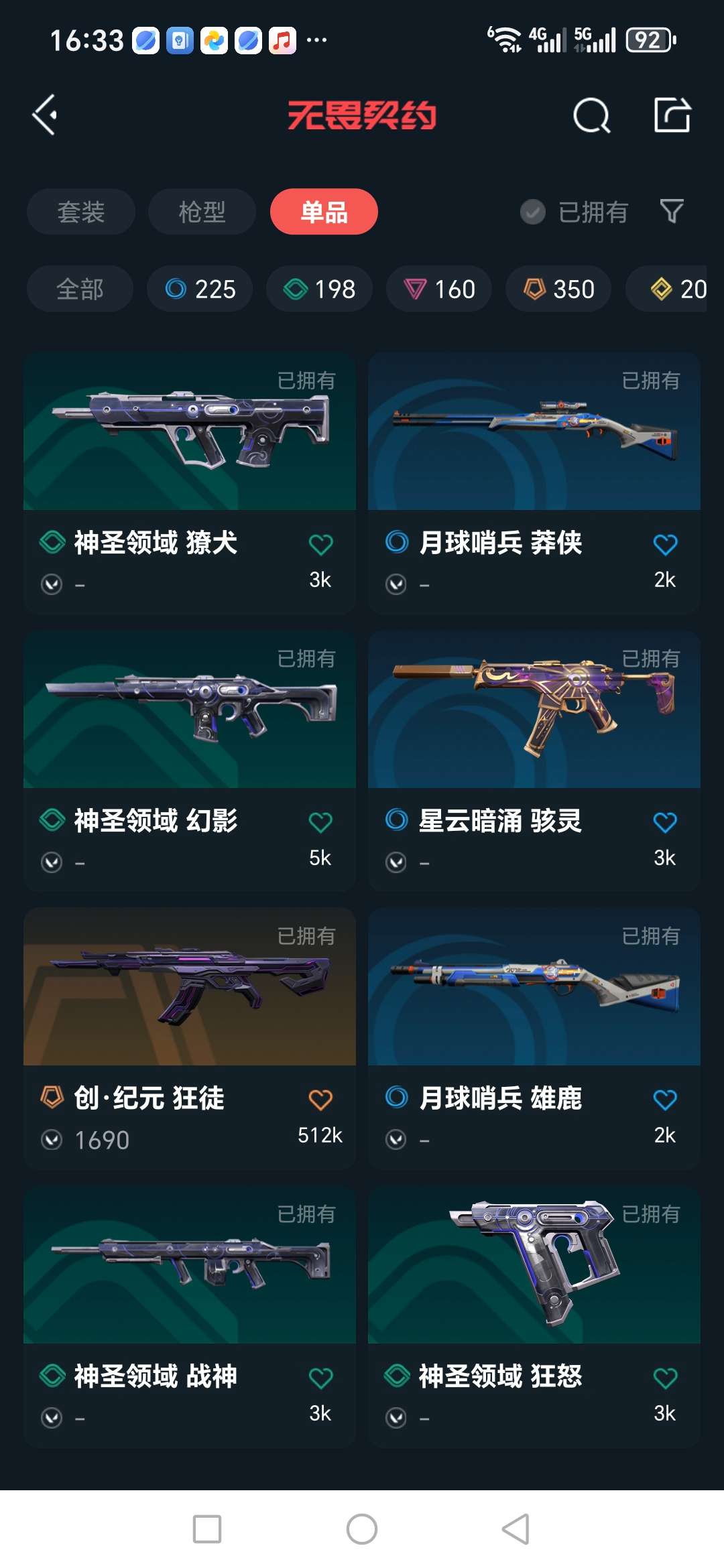Viewport: 724px width, 1568px height.
Task: Open the search function
Action: tap(593, 115)
